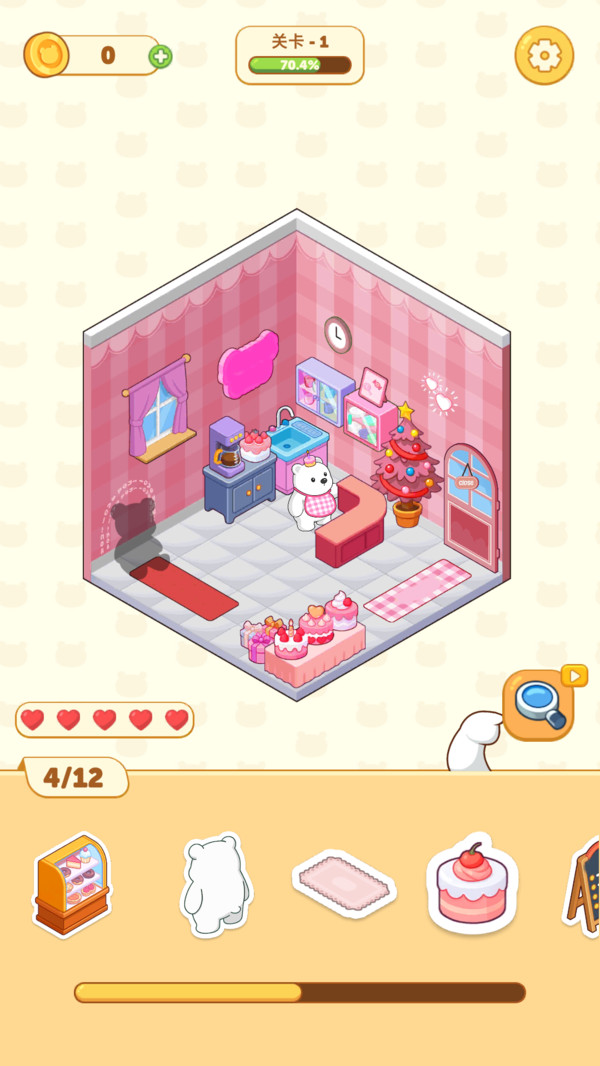Select the pastry display case sticker

[x=71, y=884]
